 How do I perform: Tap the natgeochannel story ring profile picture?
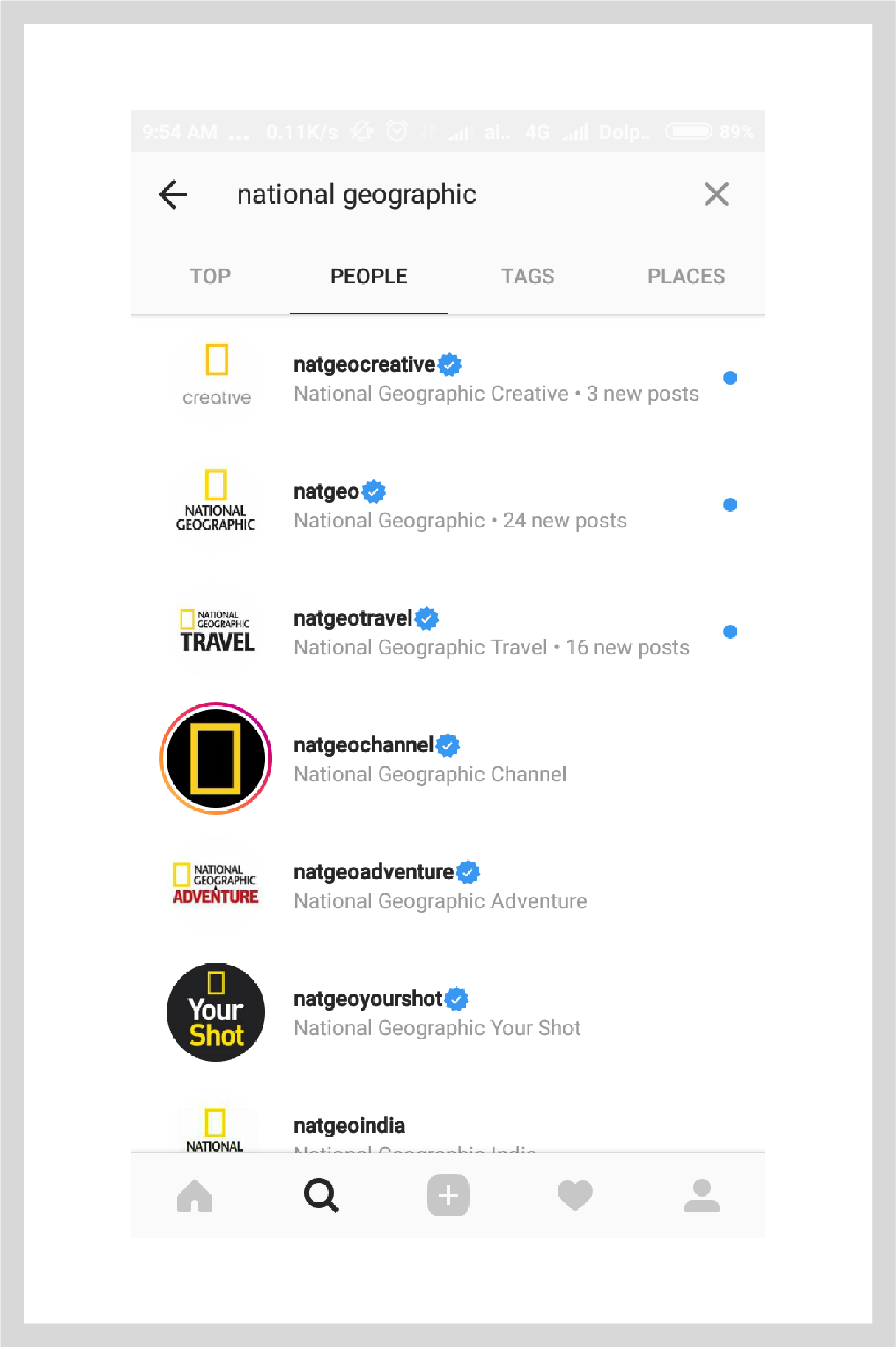point(215,758)
